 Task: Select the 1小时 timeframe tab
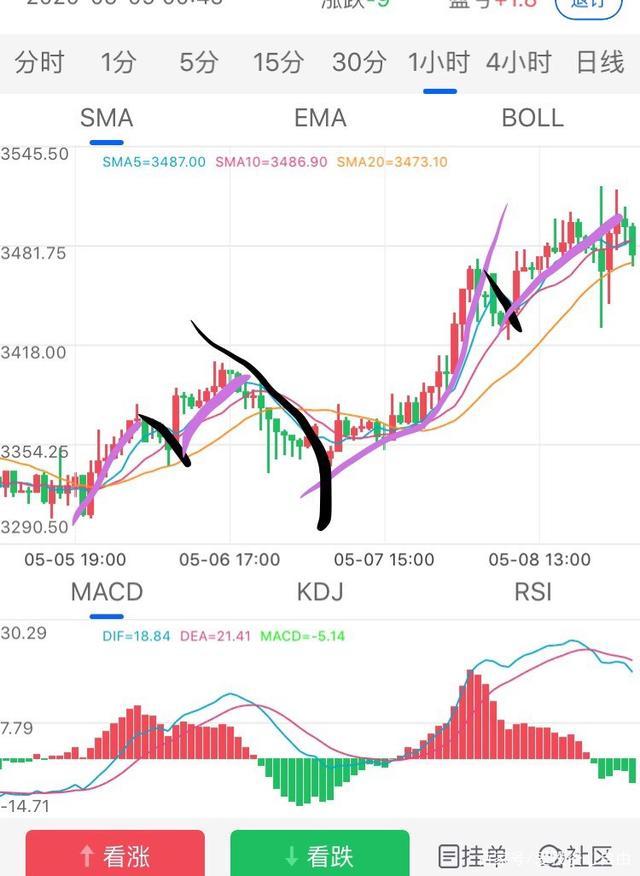[x=439, y=62]
